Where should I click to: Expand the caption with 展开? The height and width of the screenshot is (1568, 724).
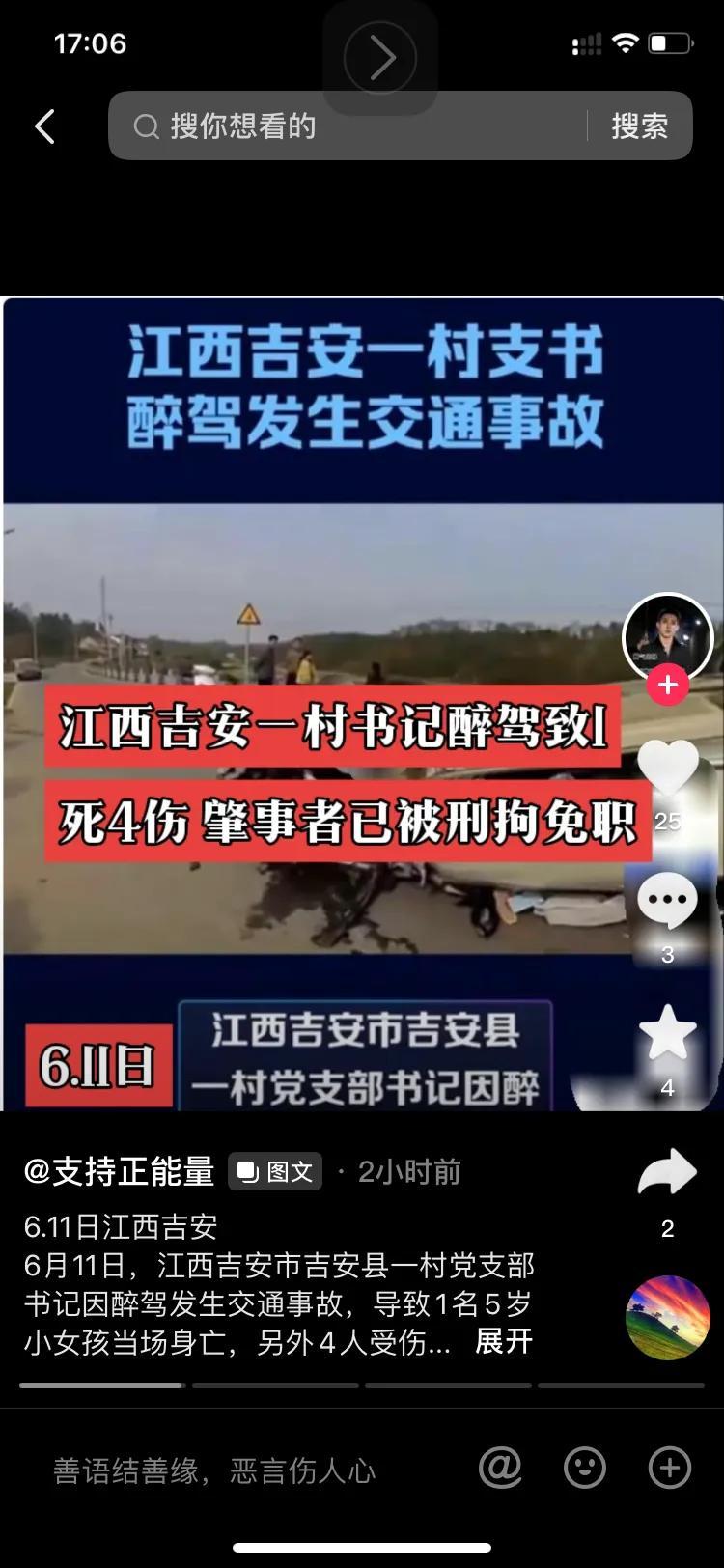click(503, 1341)
